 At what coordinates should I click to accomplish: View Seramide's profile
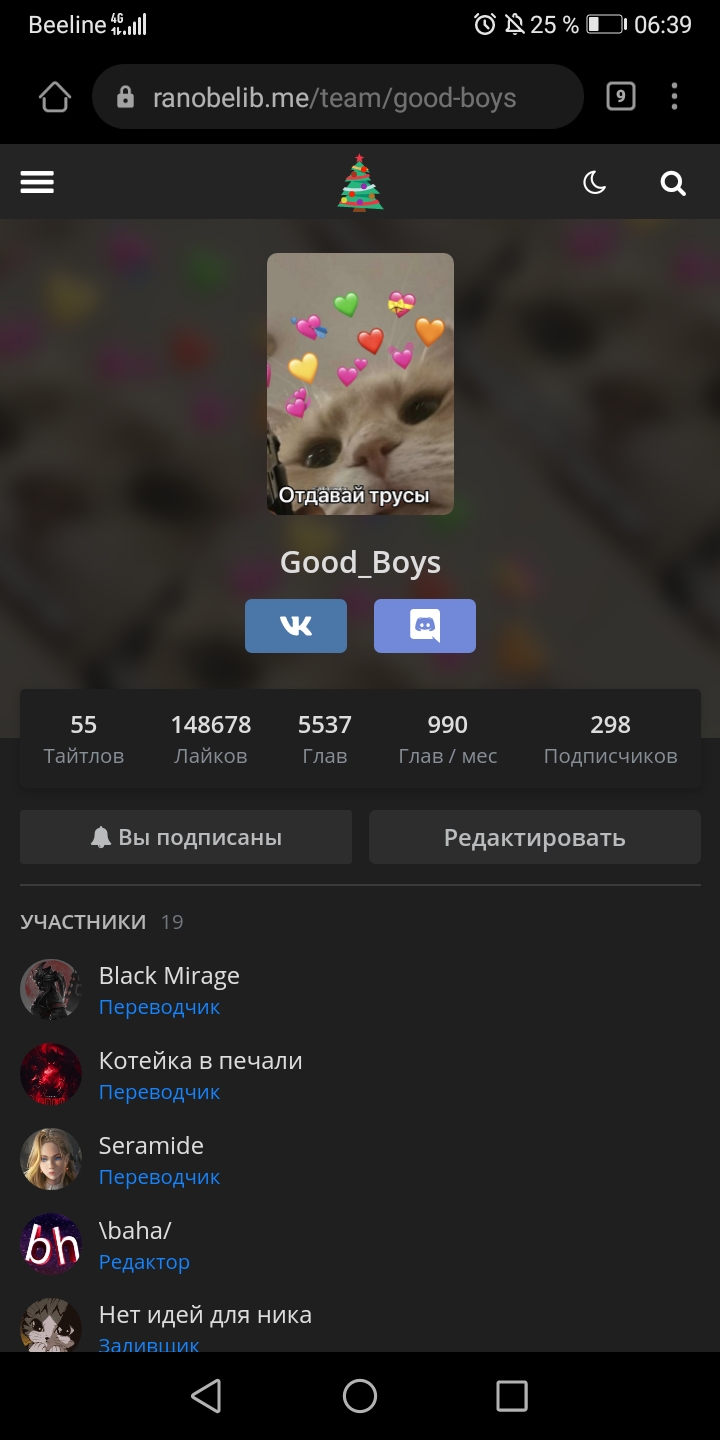click(x=151, y=1146)
